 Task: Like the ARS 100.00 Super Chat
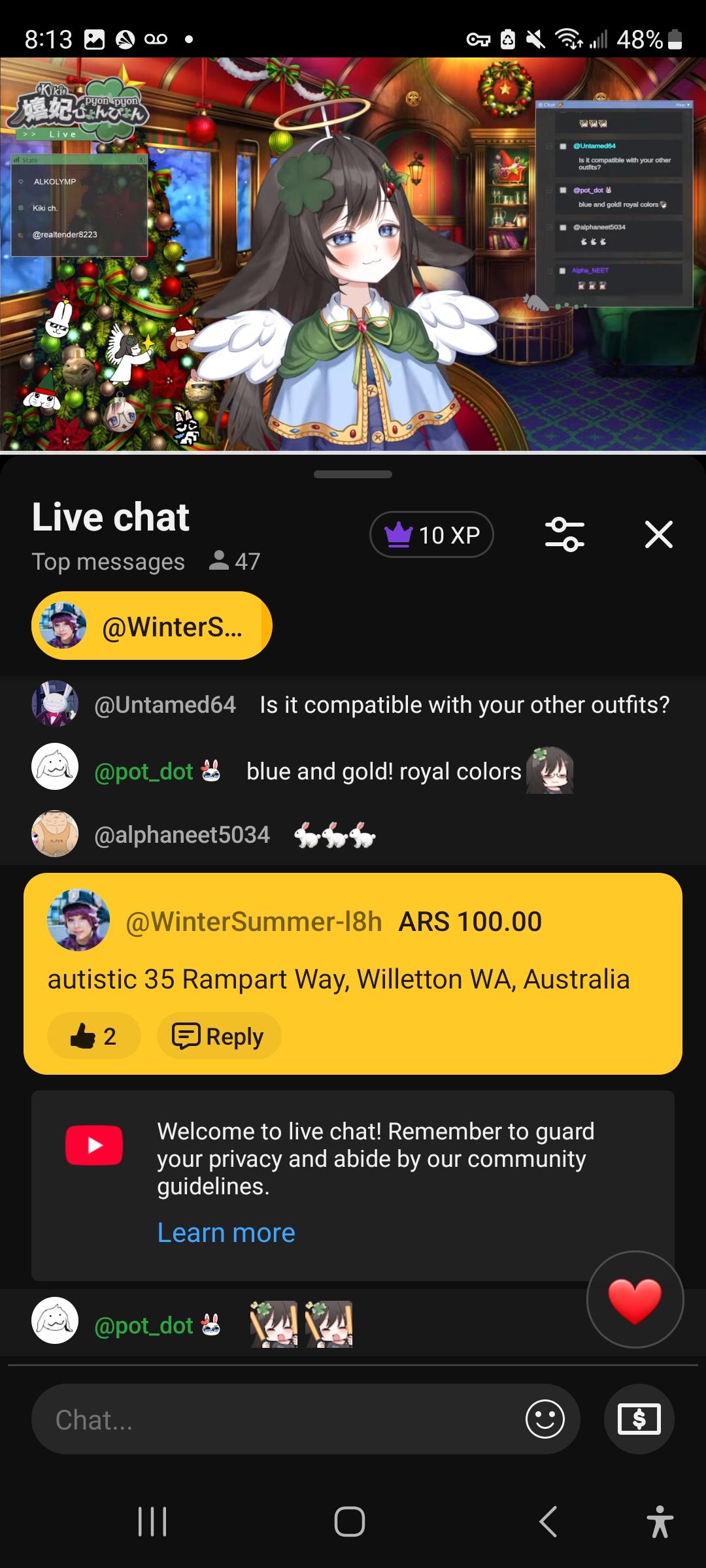(93, 1036)
